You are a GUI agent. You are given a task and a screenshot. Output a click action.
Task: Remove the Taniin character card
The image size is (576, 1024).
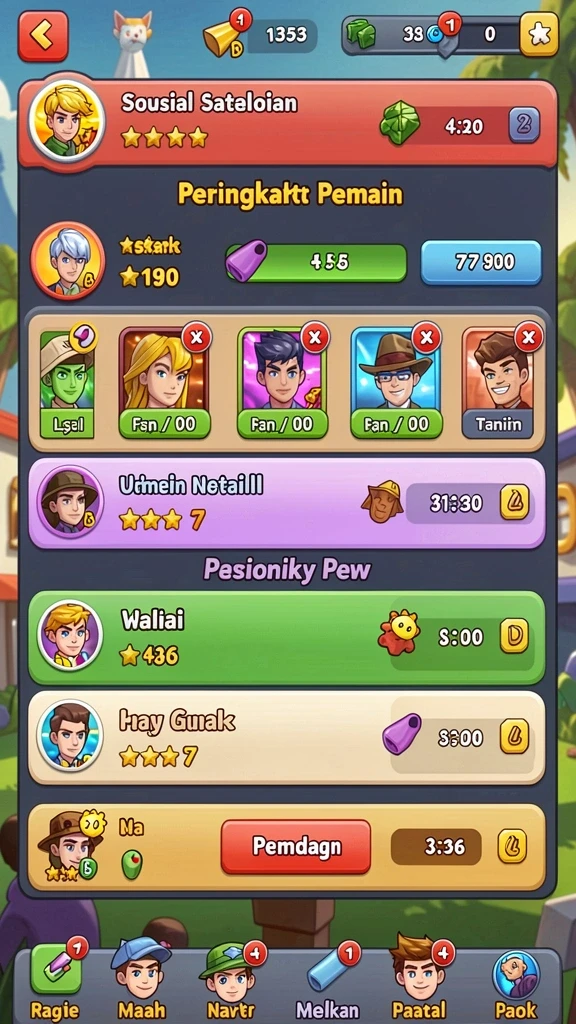(x=528, y=337)
